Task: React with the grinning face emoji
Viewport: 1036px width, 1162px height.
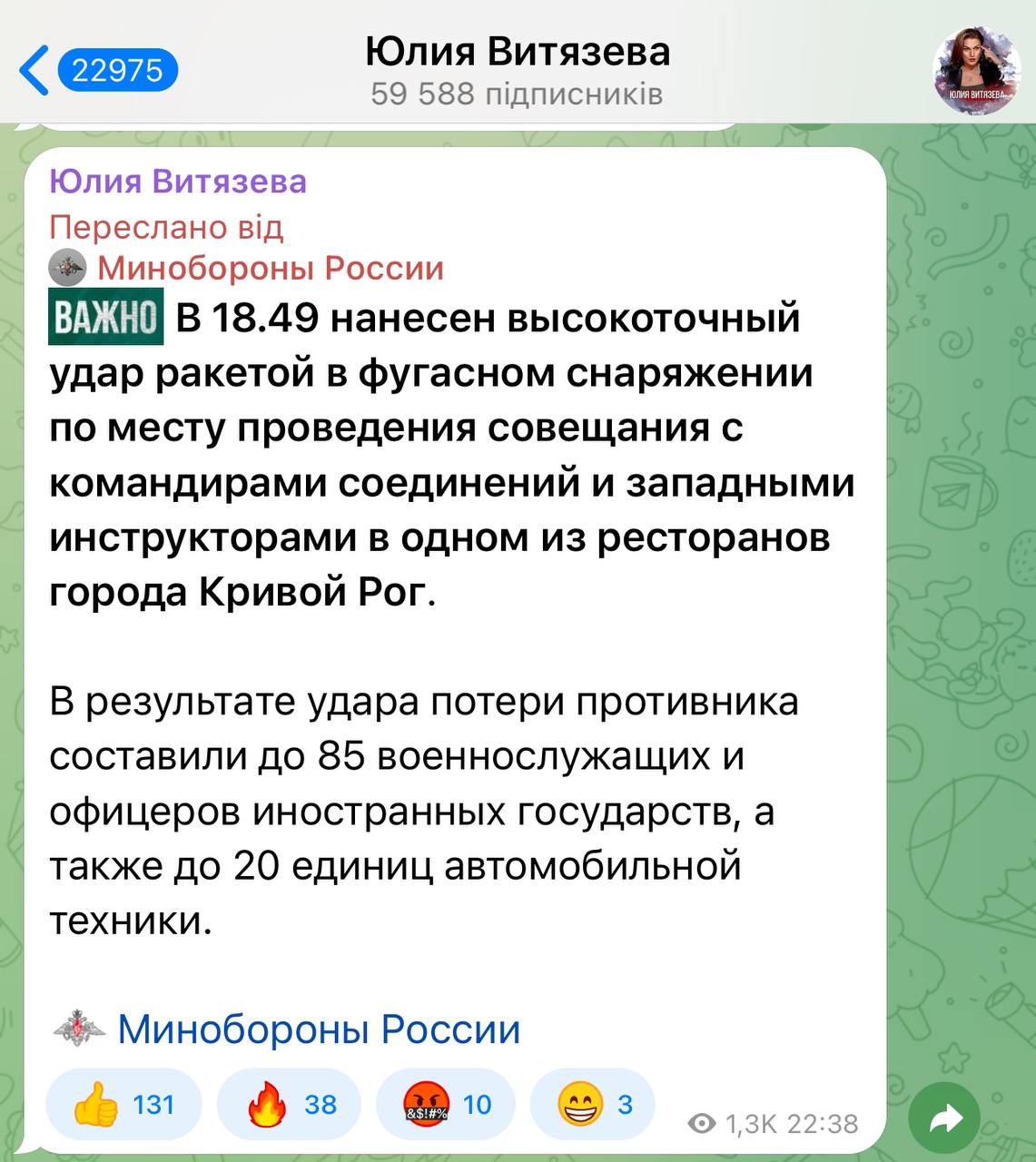Action: [x=593, y=1104]
